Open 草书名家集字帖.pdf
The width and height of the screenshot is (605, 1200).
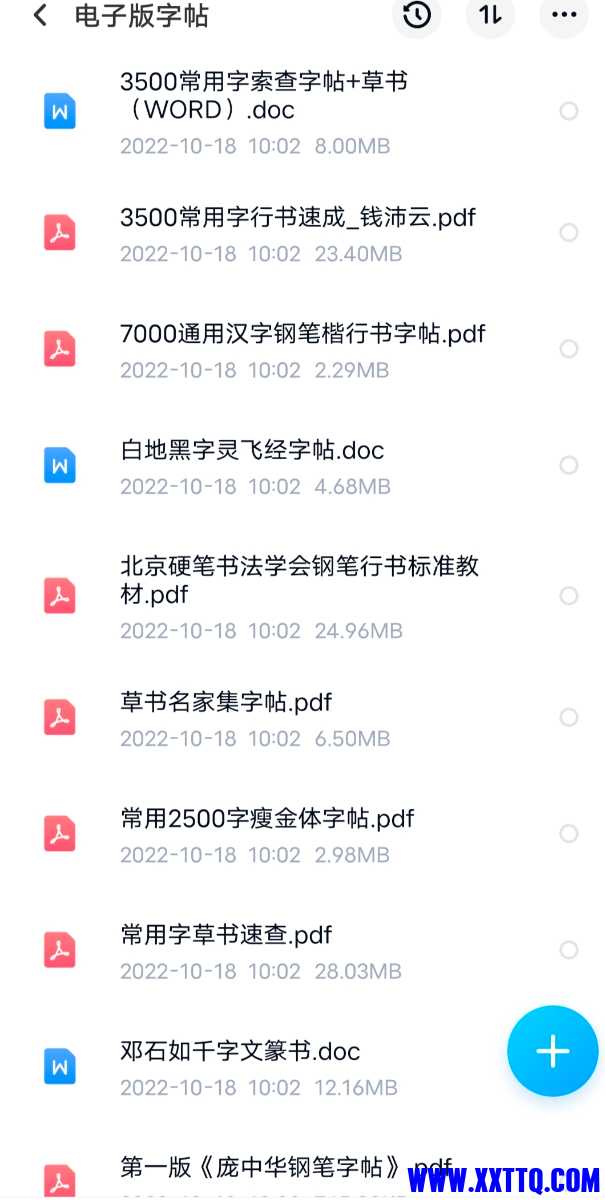226,703
